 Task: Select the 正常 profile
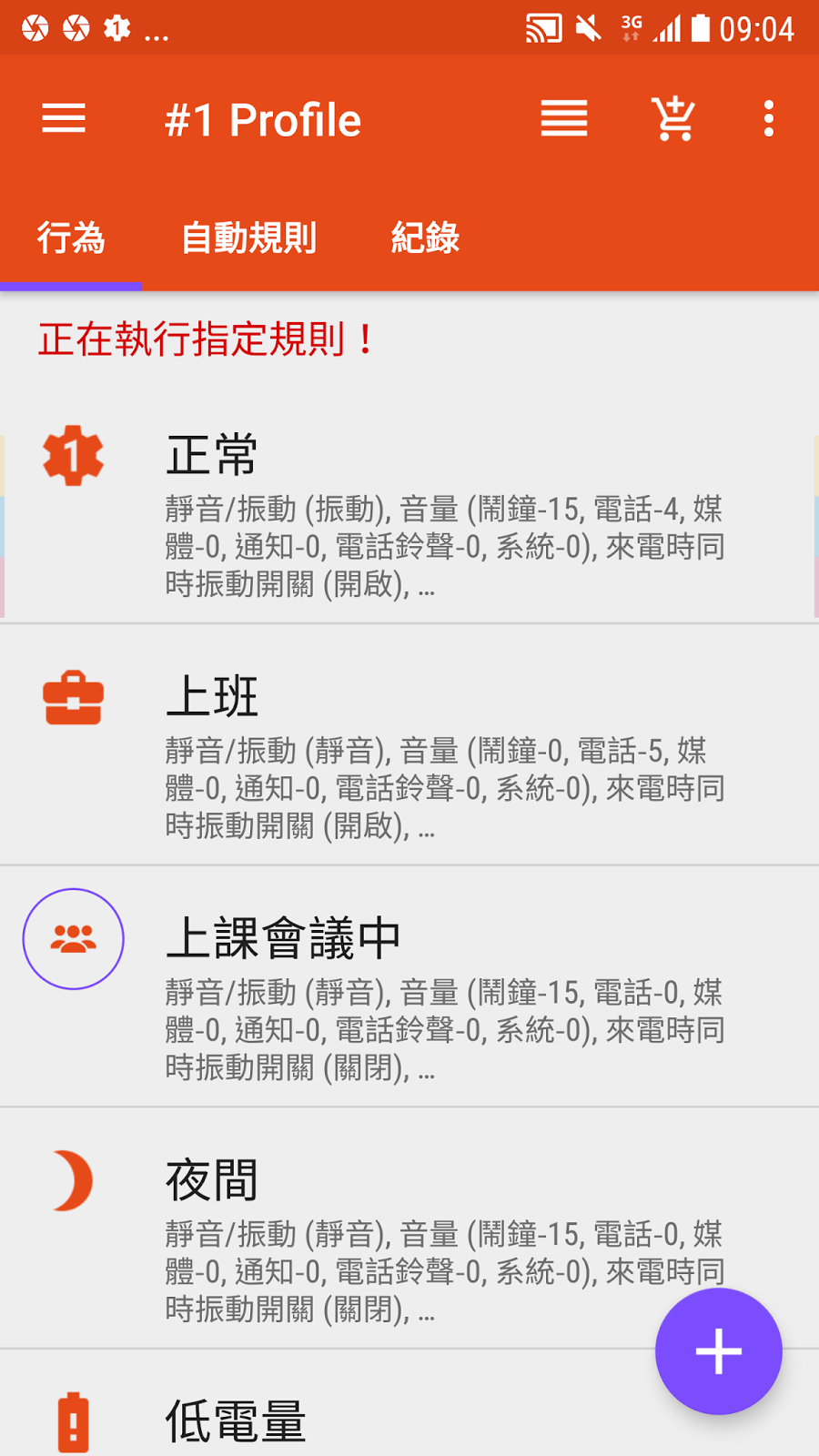point(409,514)
